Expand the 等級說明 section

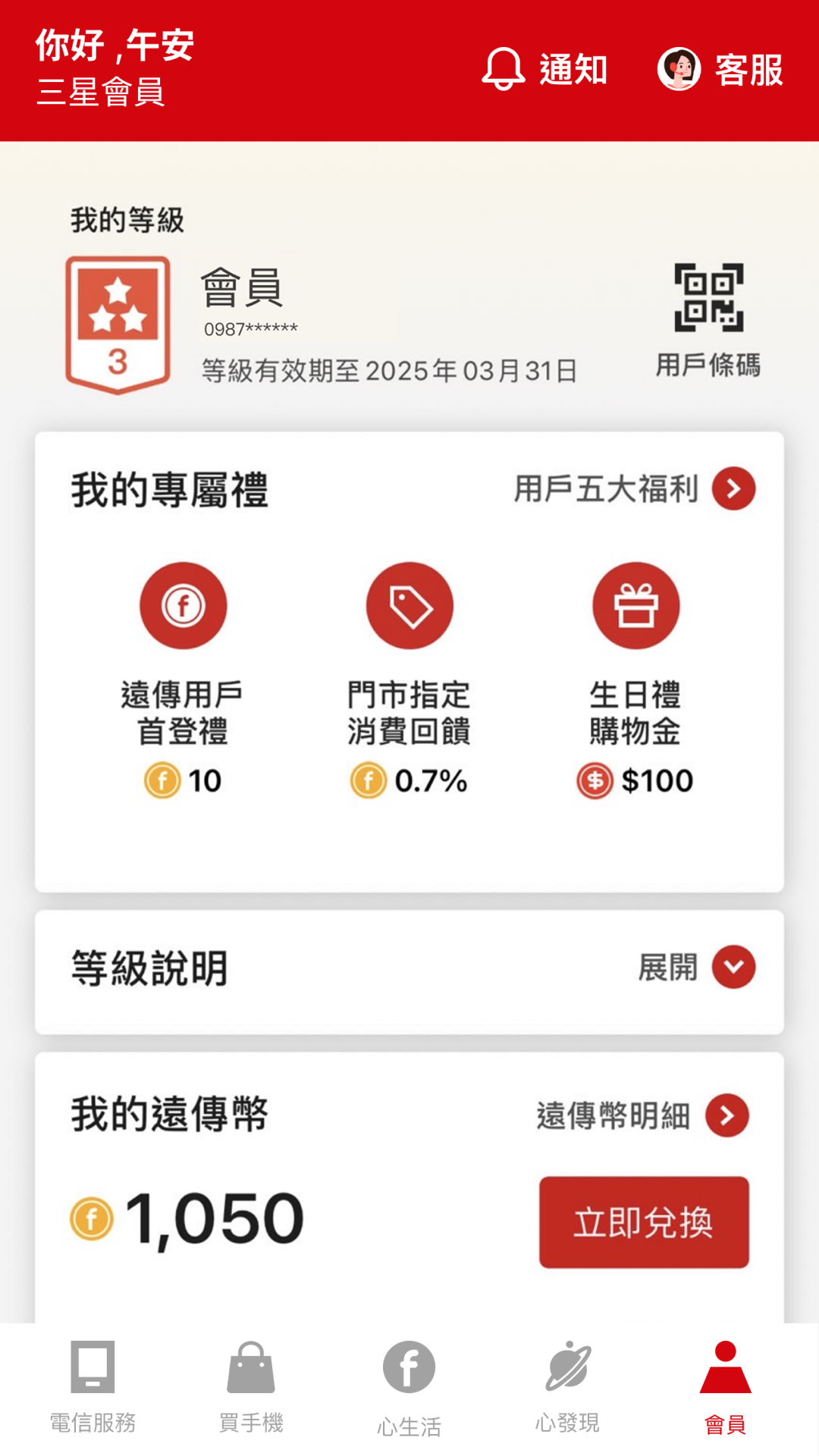pos(733,967)
